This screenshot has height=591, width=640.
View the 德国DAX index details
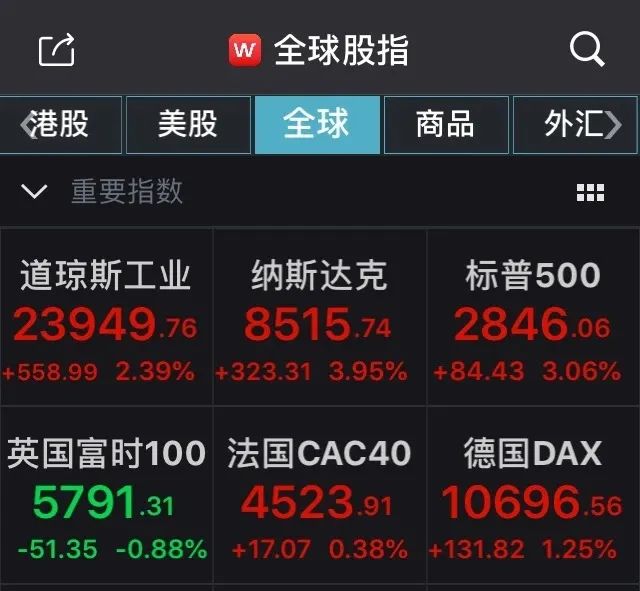pos(533,497)
